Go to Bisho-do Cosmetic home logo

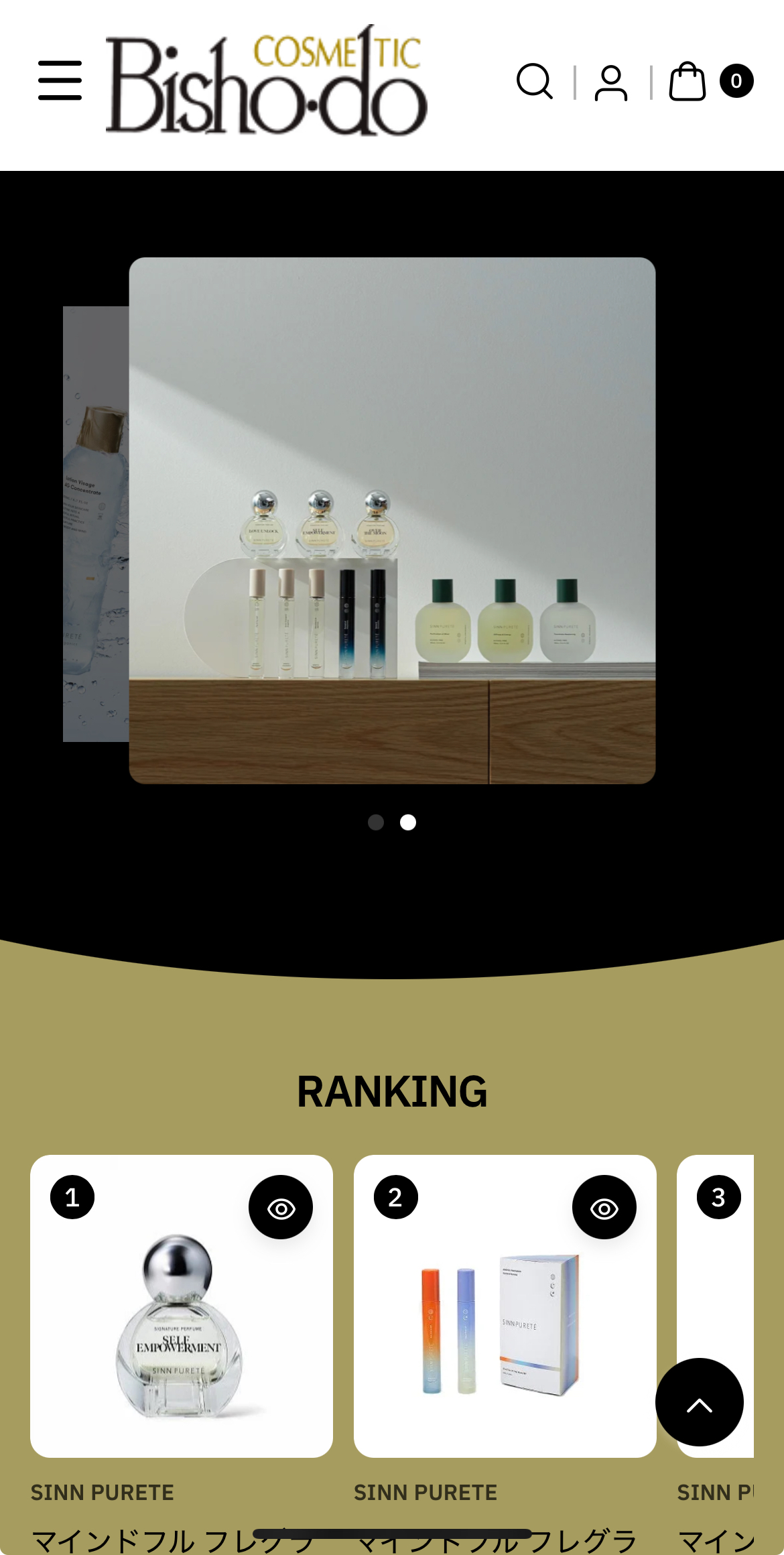coord(266,81)
